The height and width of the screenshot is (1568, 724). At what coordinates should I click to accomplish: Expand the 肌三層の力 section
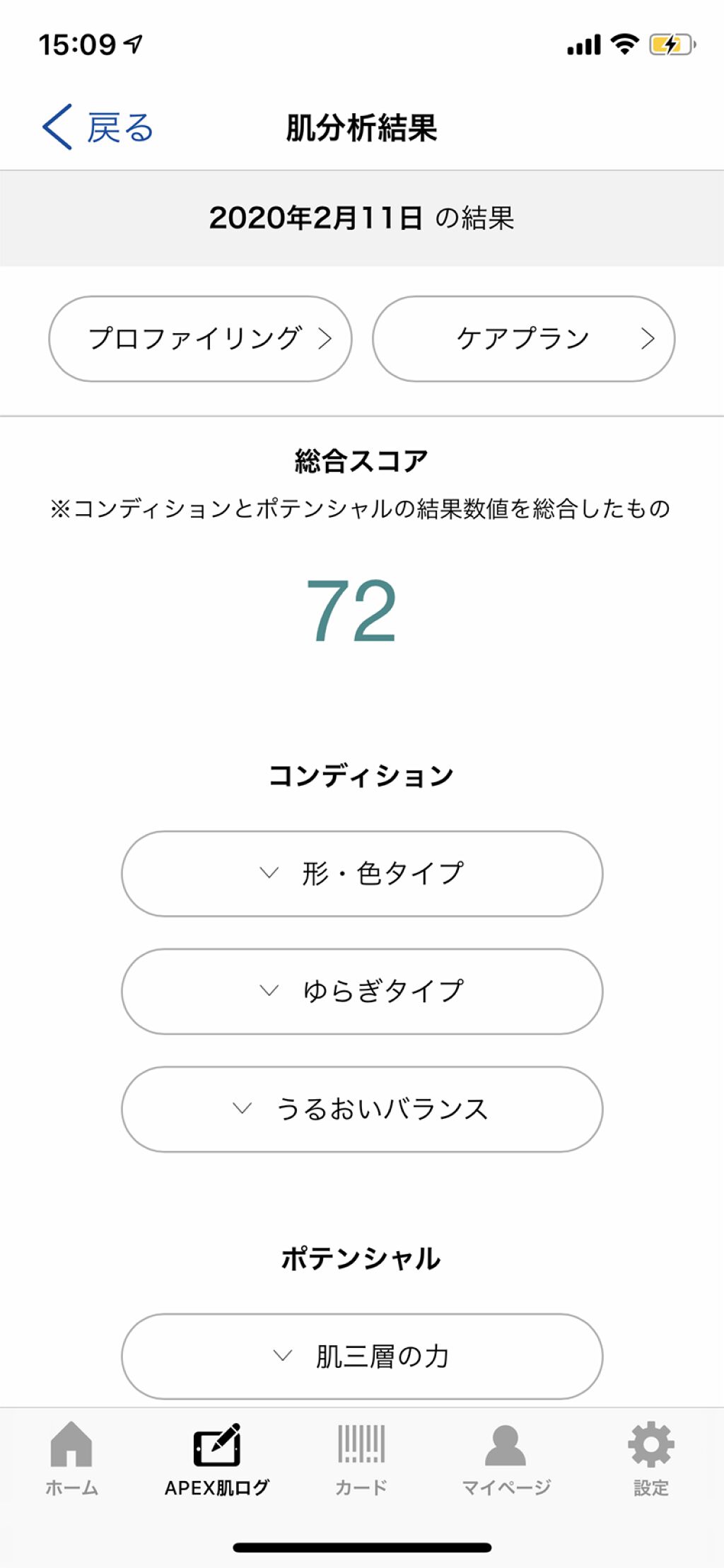coord(361,1355)
